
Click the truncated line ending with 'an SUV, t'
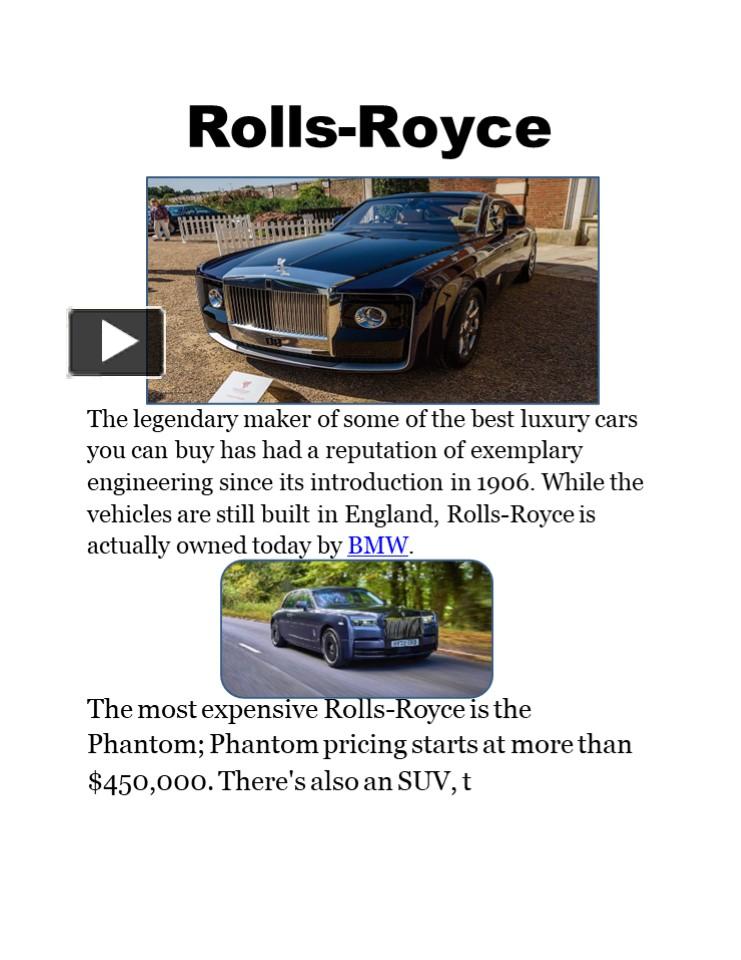tap(280, 781)
